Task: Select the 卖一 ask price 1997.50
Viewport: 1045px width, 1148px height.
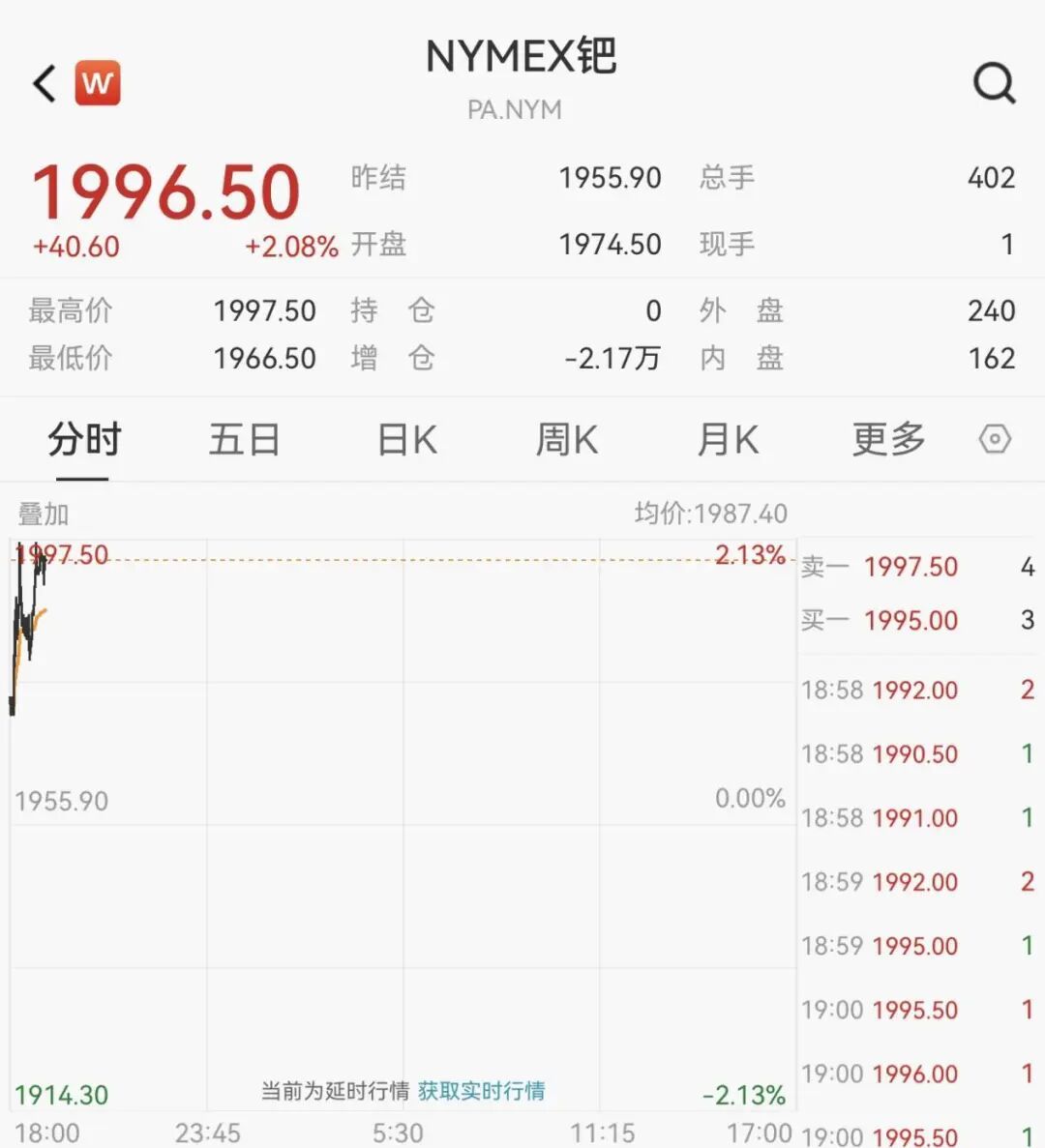Action: click(x=911, y=567)
